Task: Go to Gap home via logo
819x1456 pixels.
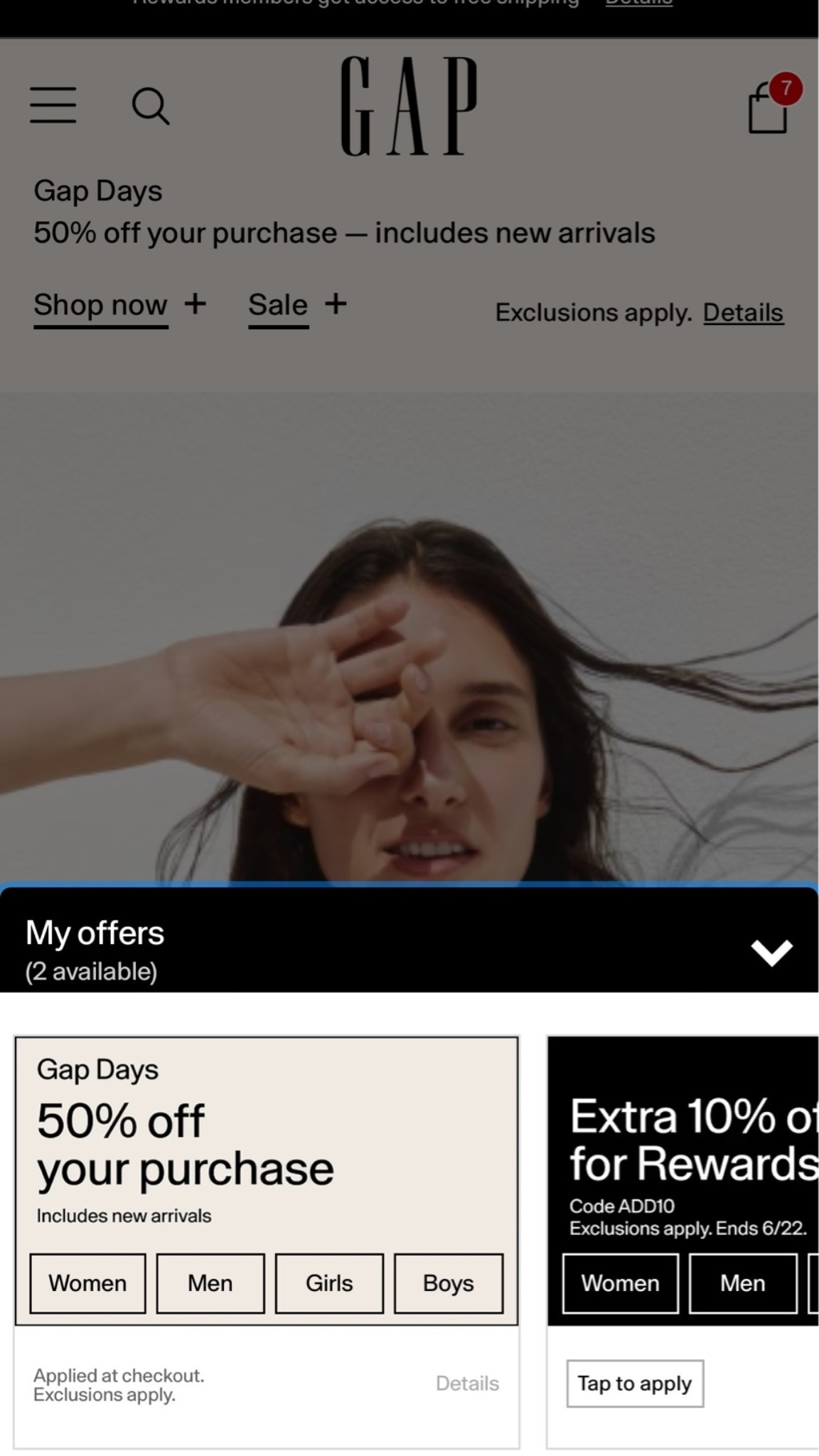Action: [x=409, y=106]
